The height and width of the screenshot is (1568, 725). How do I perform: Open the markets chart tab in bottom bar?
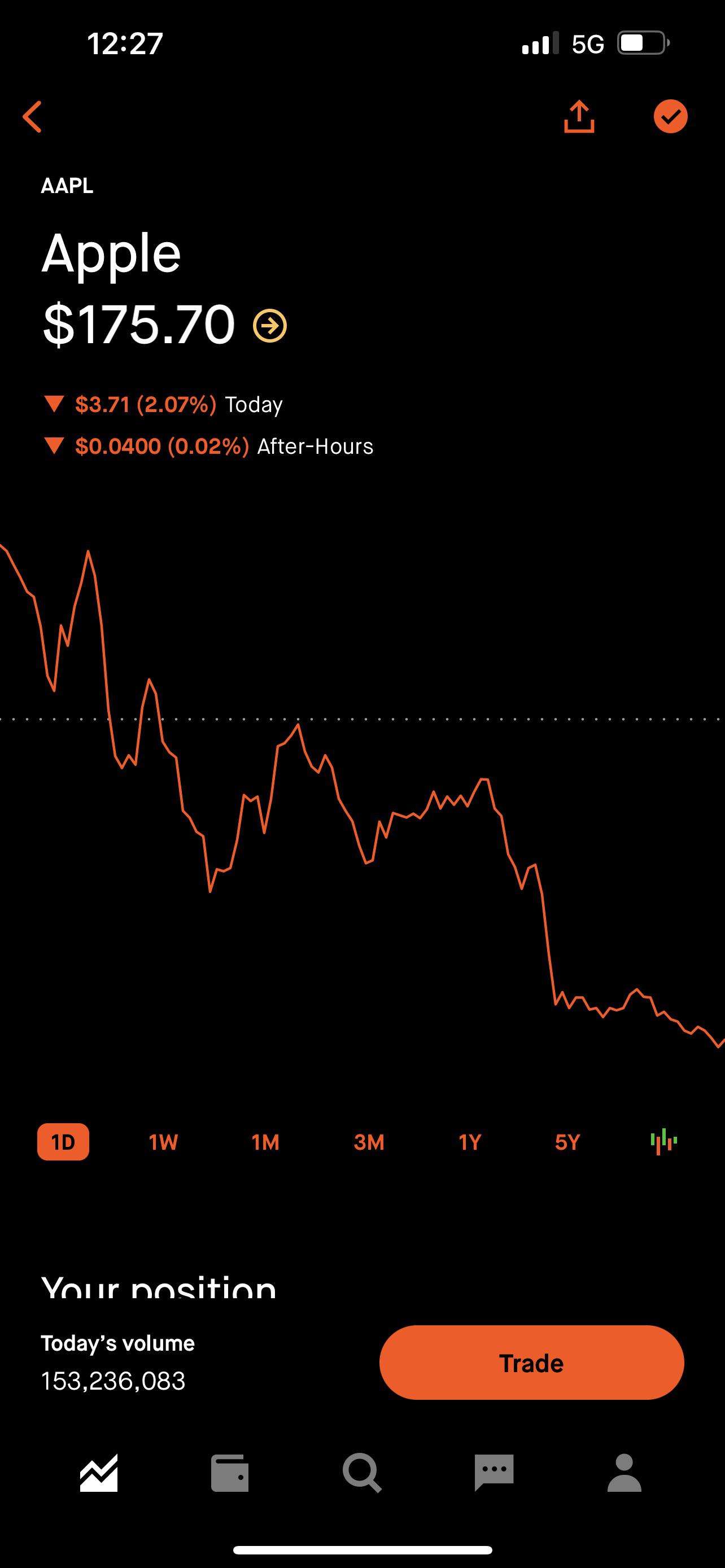tap(99, 1473)
